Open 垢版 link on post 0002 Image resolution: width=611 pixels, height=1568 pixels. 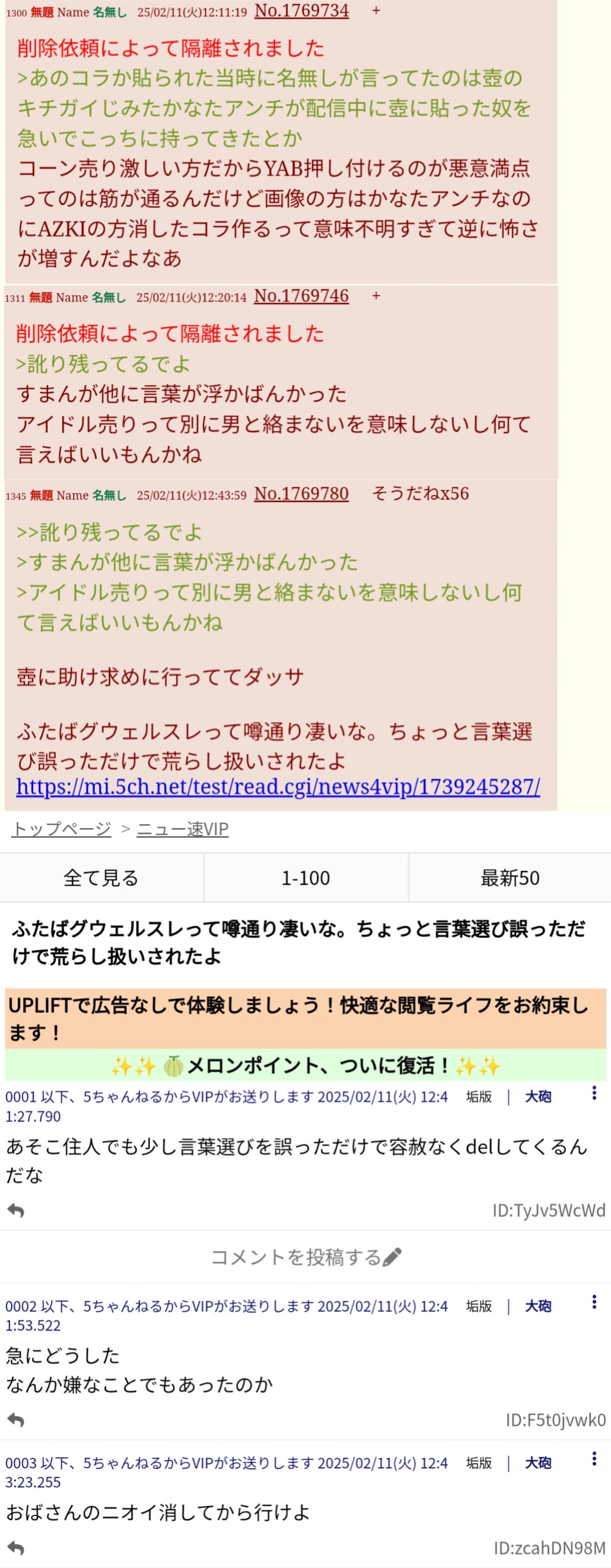coord(479,1306)
